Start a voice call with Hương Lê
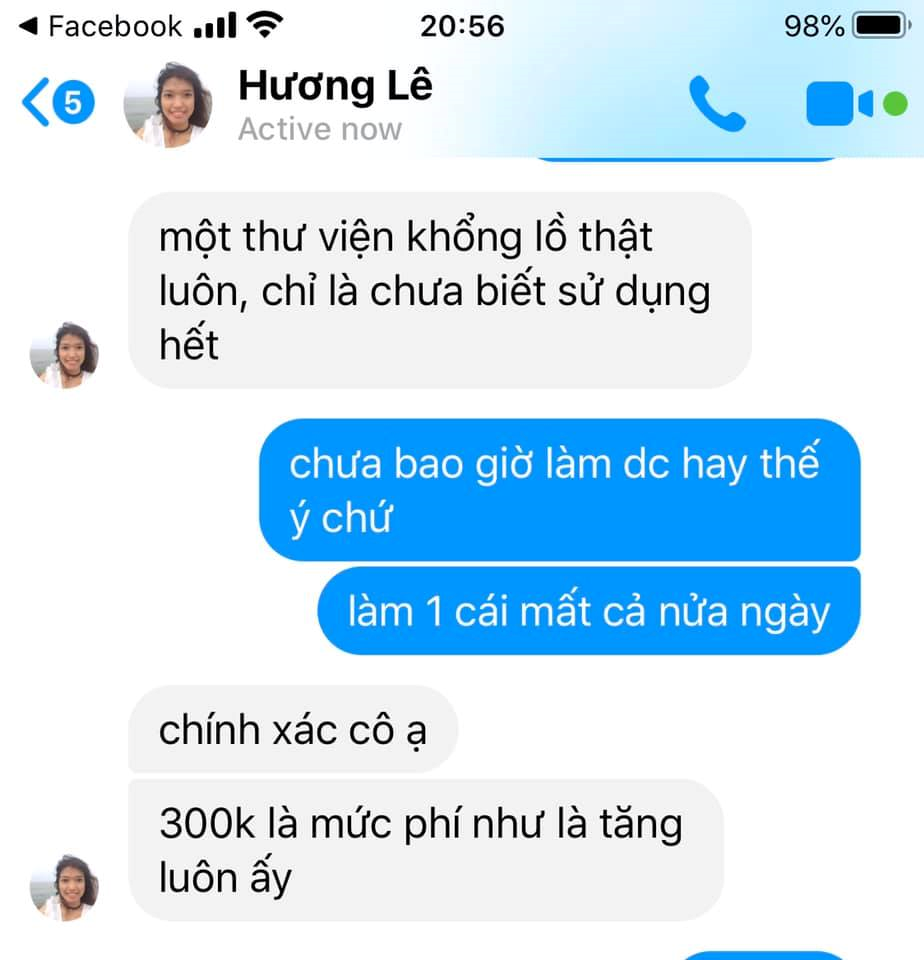The width and height of the screenshot is (924, 960). [x=716, y=105]
